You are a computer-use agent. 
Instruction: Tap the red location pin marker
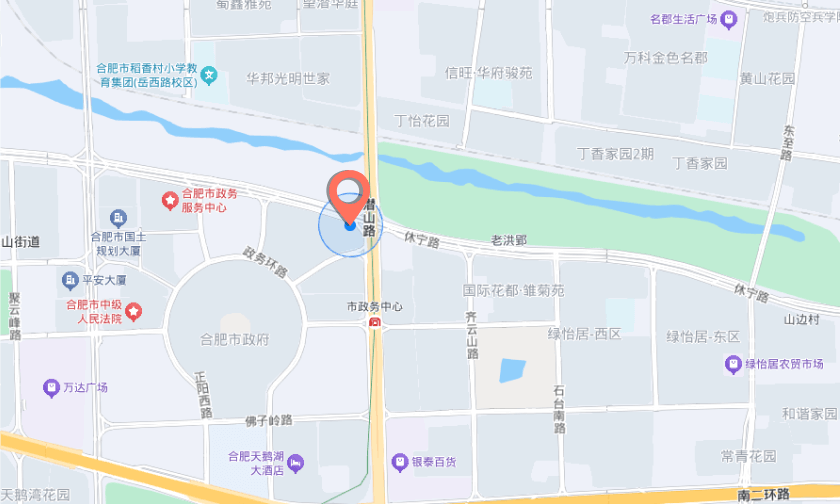[x=349, y=194]
